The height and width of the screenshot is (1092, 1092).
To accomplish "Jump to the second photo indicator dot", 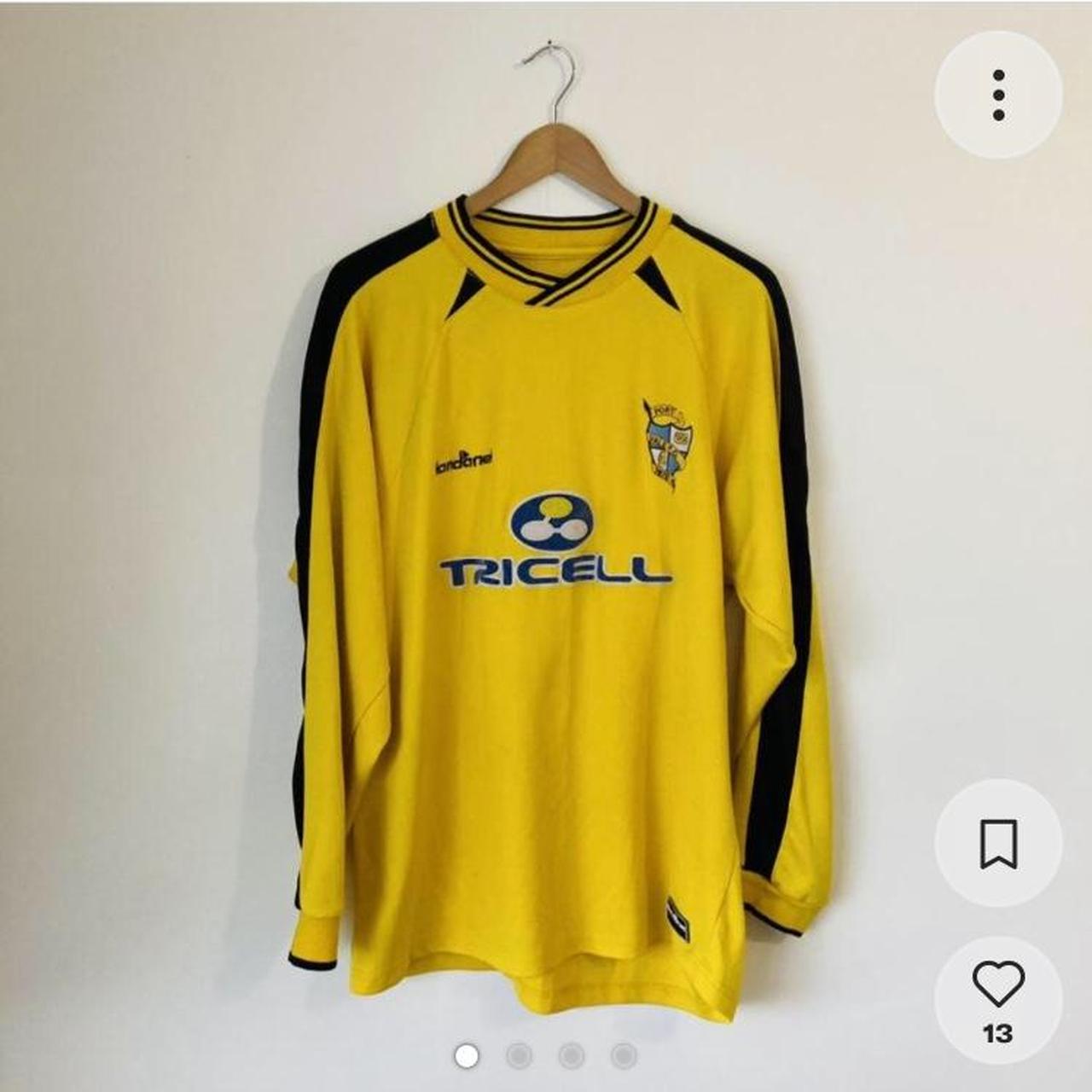I will 519,1056.
